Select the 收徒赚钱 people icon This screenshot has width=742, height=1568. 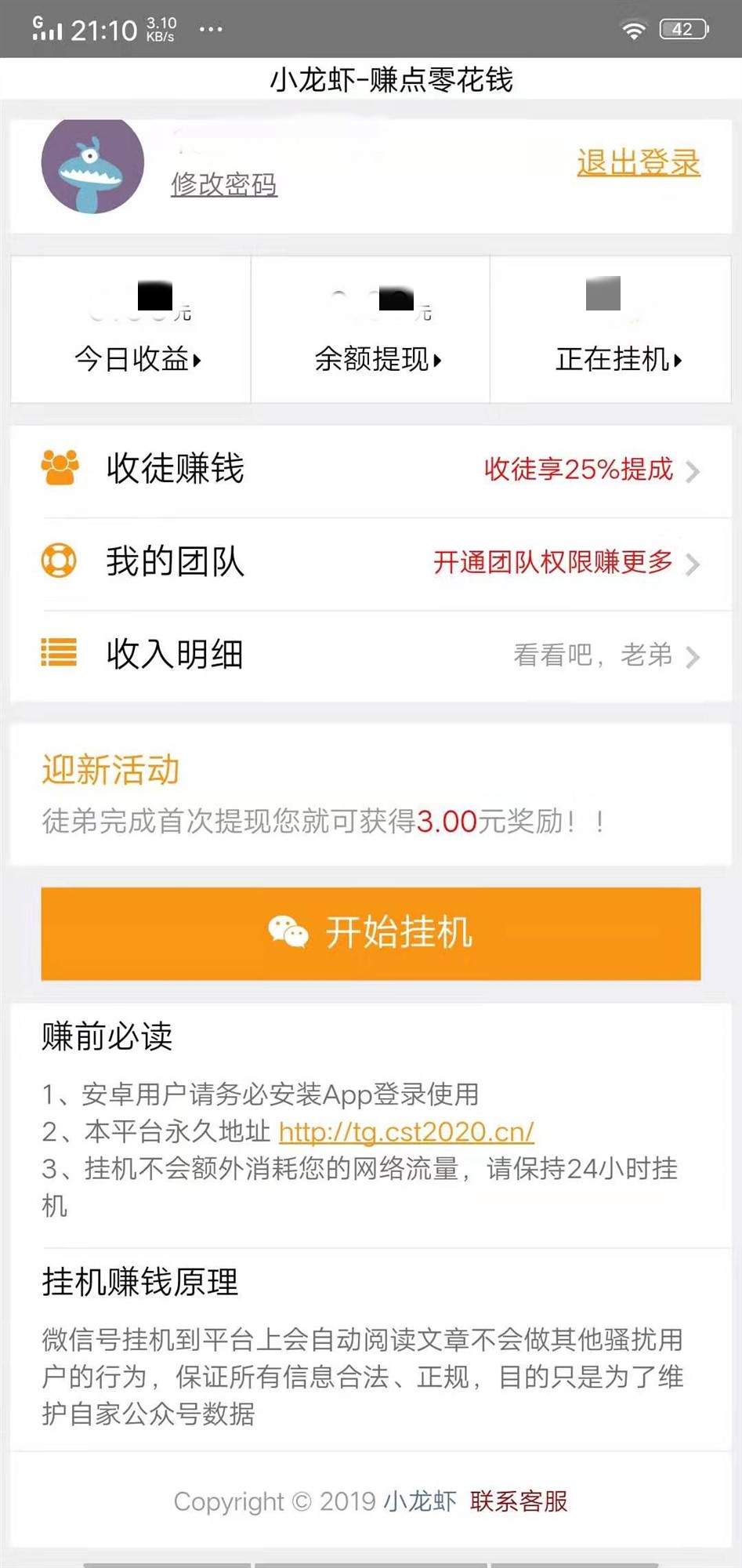(x=59, y=468)
